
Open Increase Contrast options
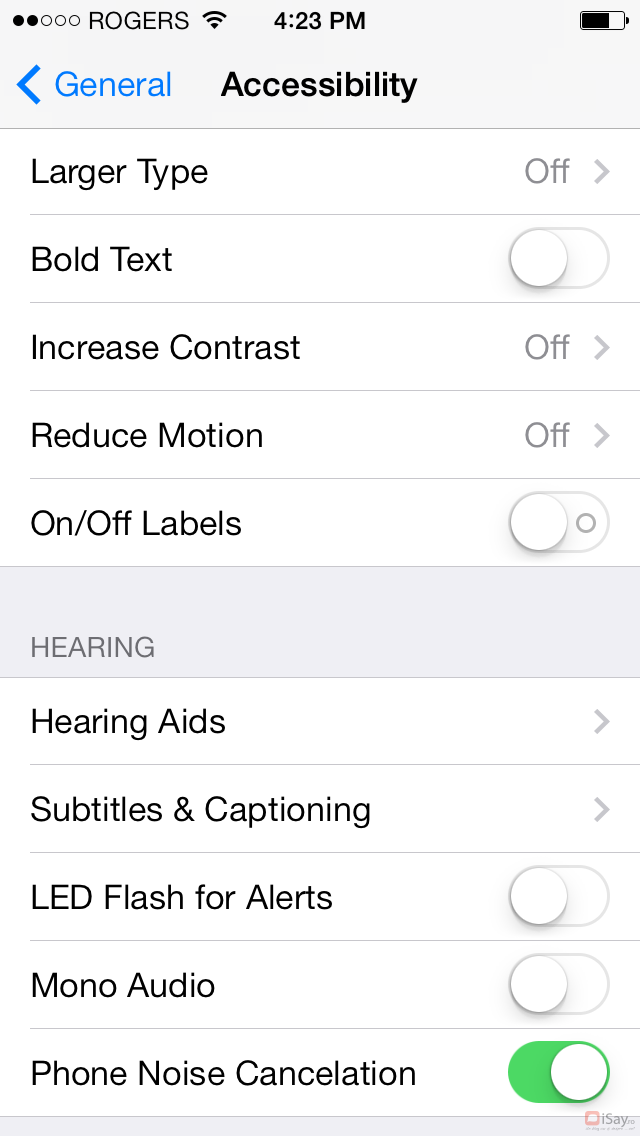320,347
